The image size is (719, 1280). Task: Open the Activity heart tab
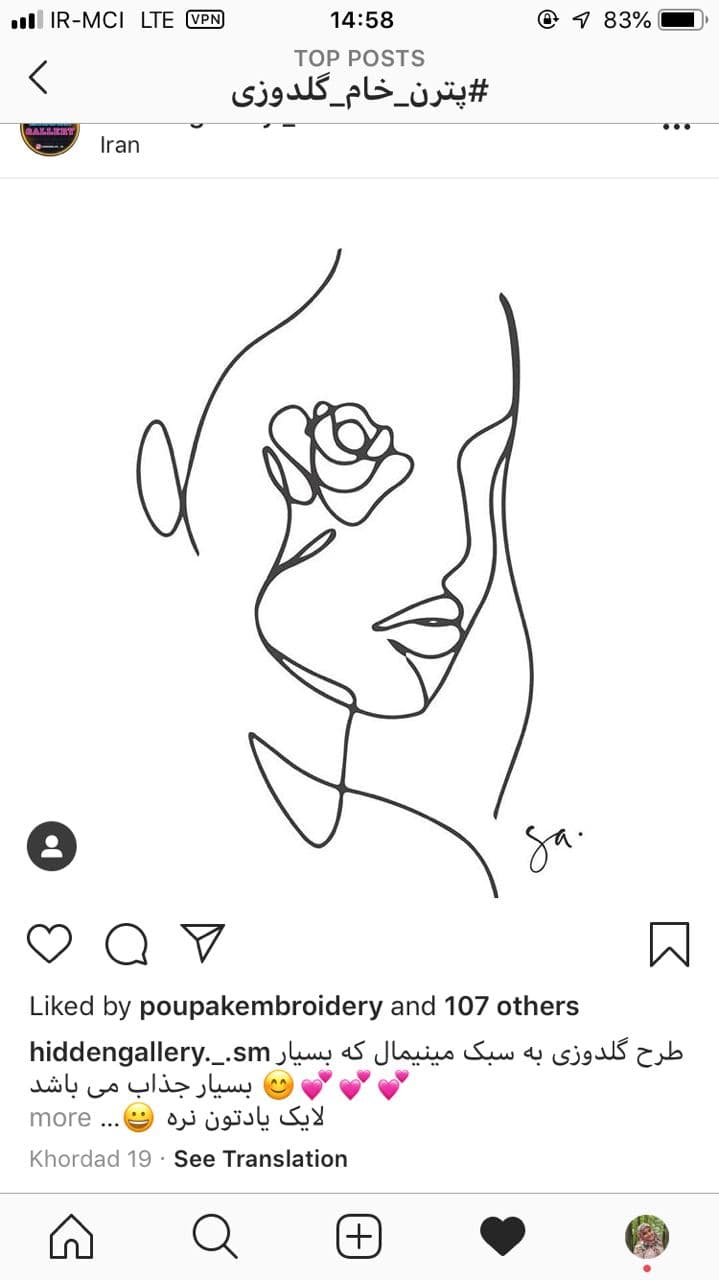pyautogui.click(x=502, y=1237)
